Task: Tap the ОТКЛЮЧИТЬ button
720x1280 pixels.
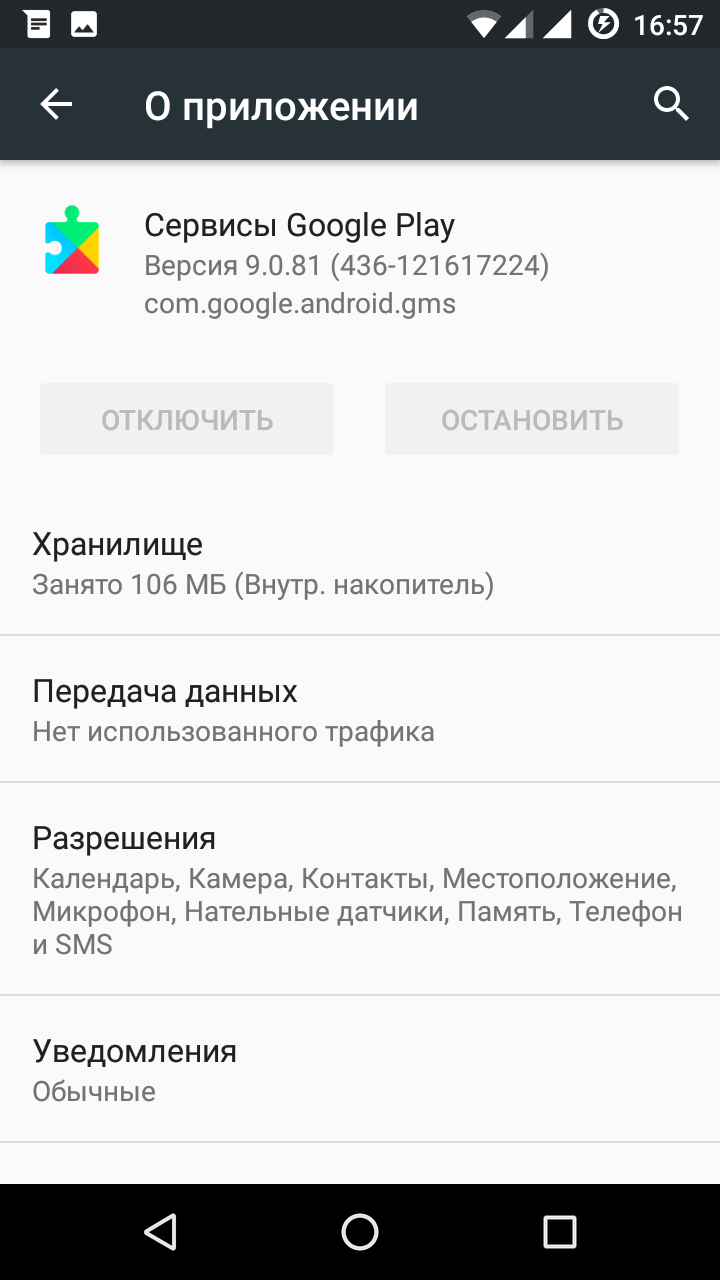Action: (x=187, y=420)
